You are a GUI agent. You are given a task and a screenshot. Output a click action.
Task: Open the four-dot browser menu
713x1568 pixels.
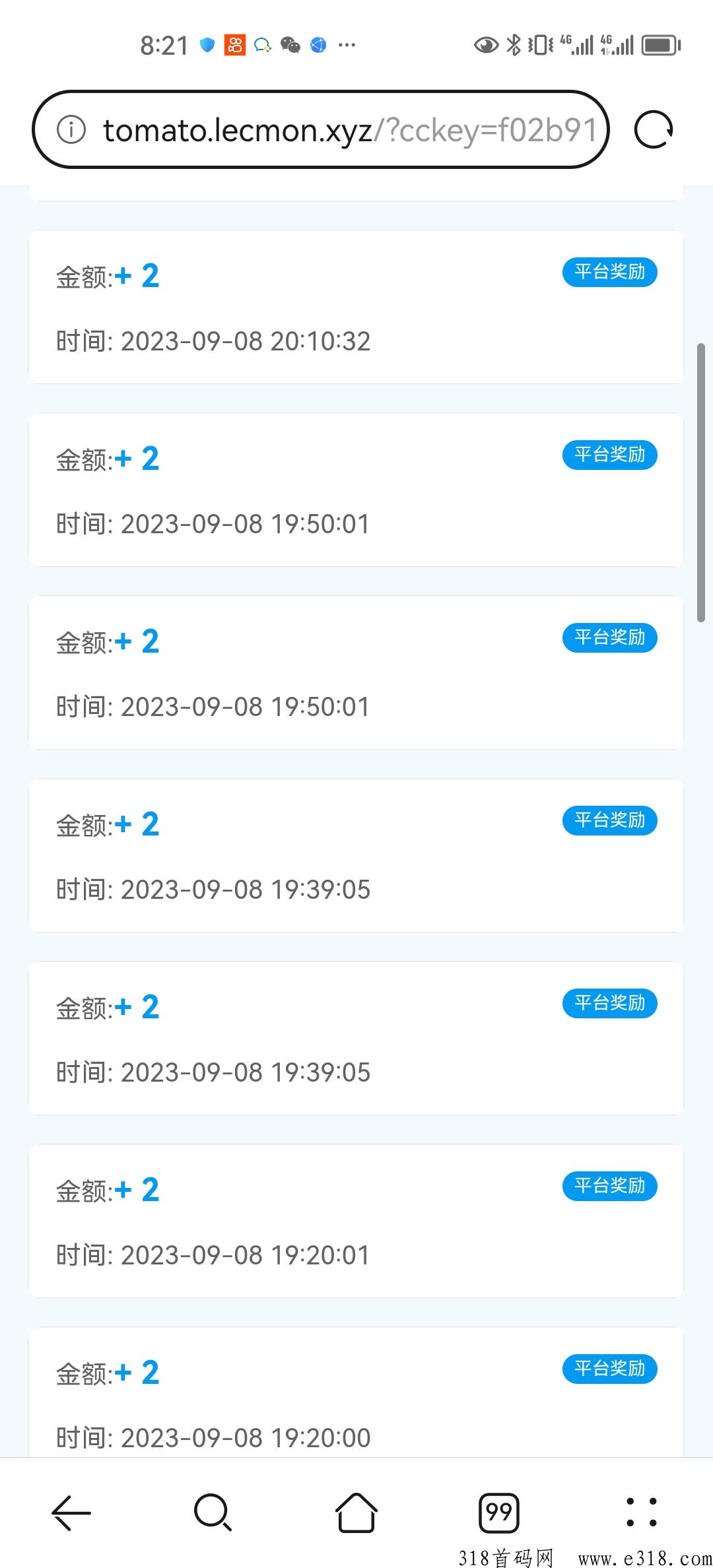[x=641, y=1512]
